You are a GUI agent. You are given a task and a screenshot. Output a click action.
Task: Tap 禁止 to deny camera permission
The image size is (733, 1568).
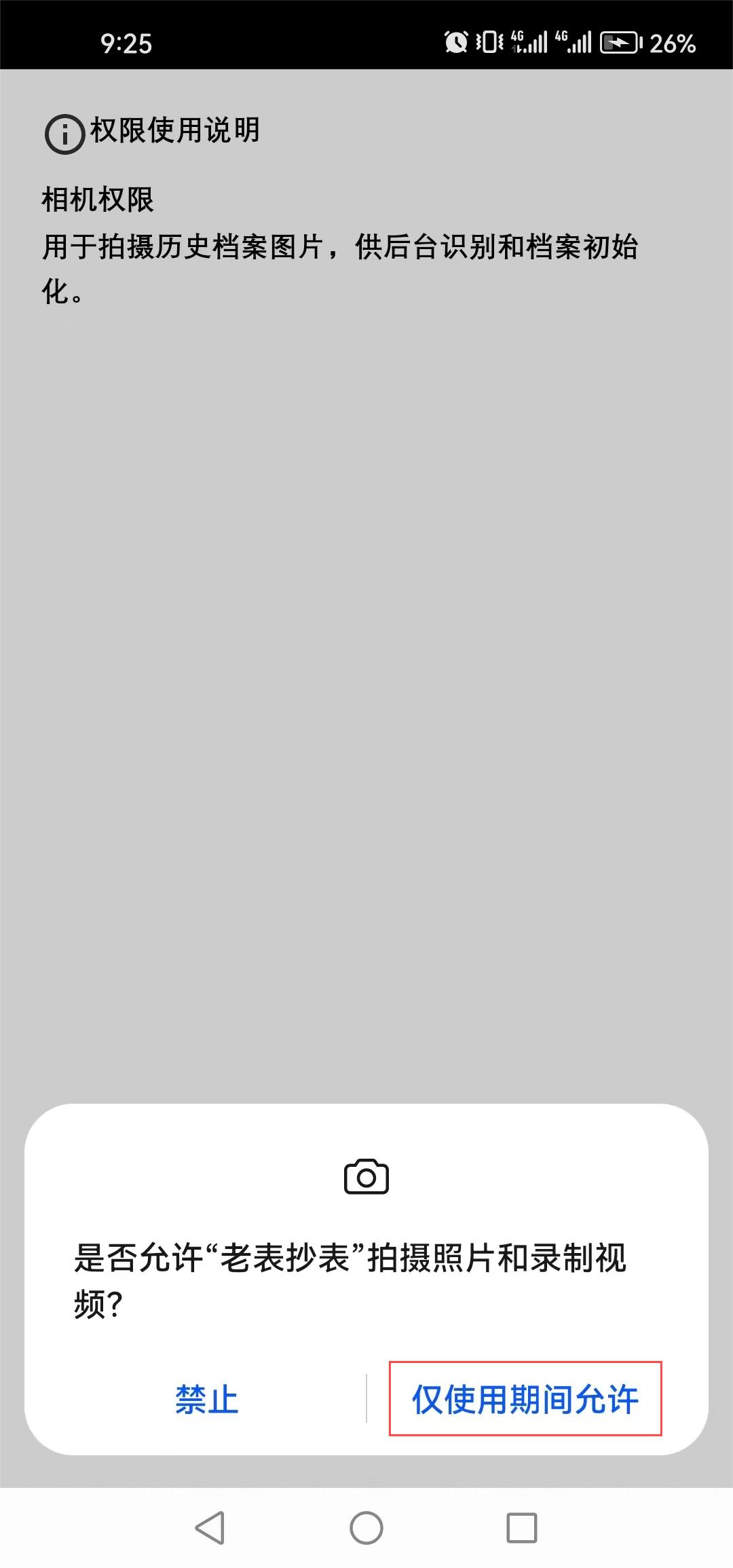tap(206, 1400)
